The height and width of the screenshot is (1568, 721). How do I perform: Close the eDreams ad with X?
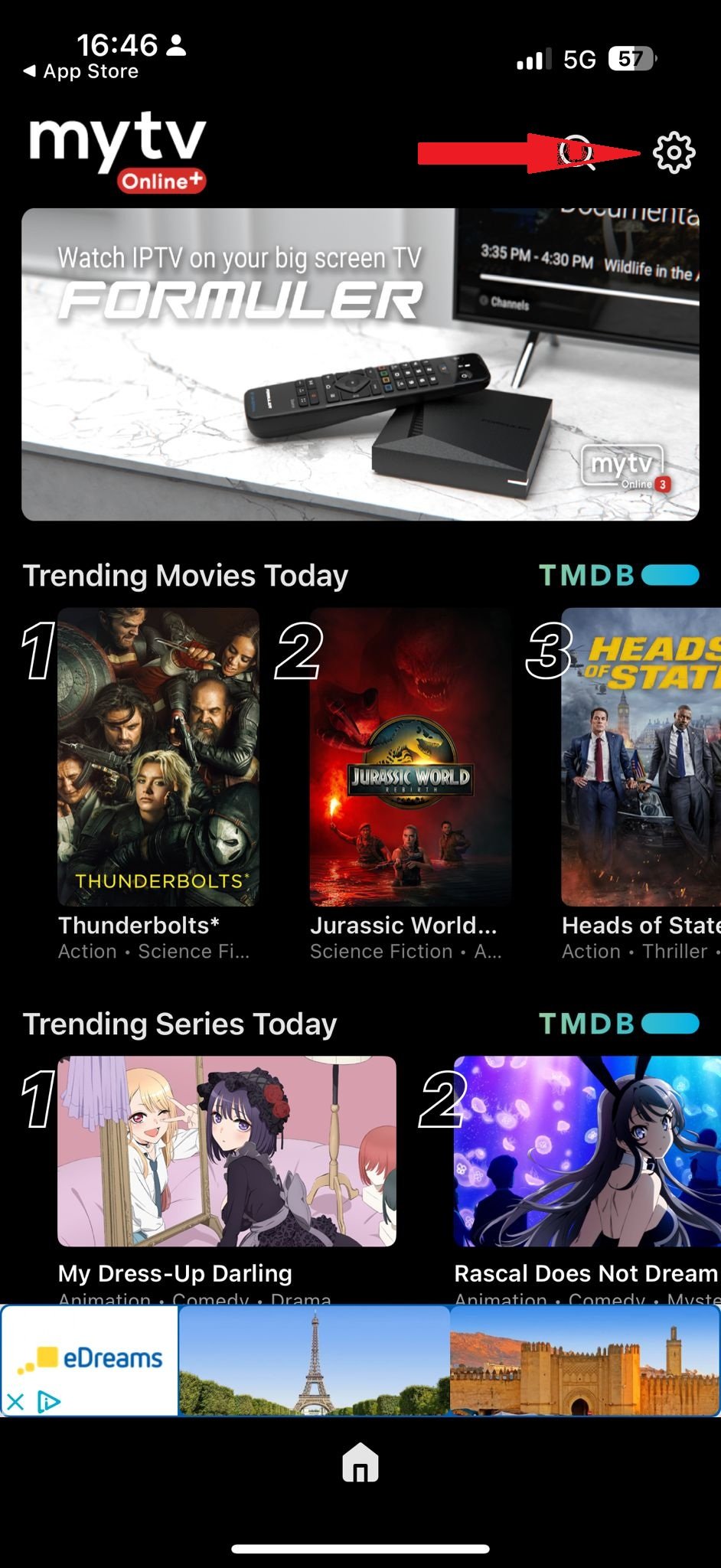click(x=15, y=1402)
